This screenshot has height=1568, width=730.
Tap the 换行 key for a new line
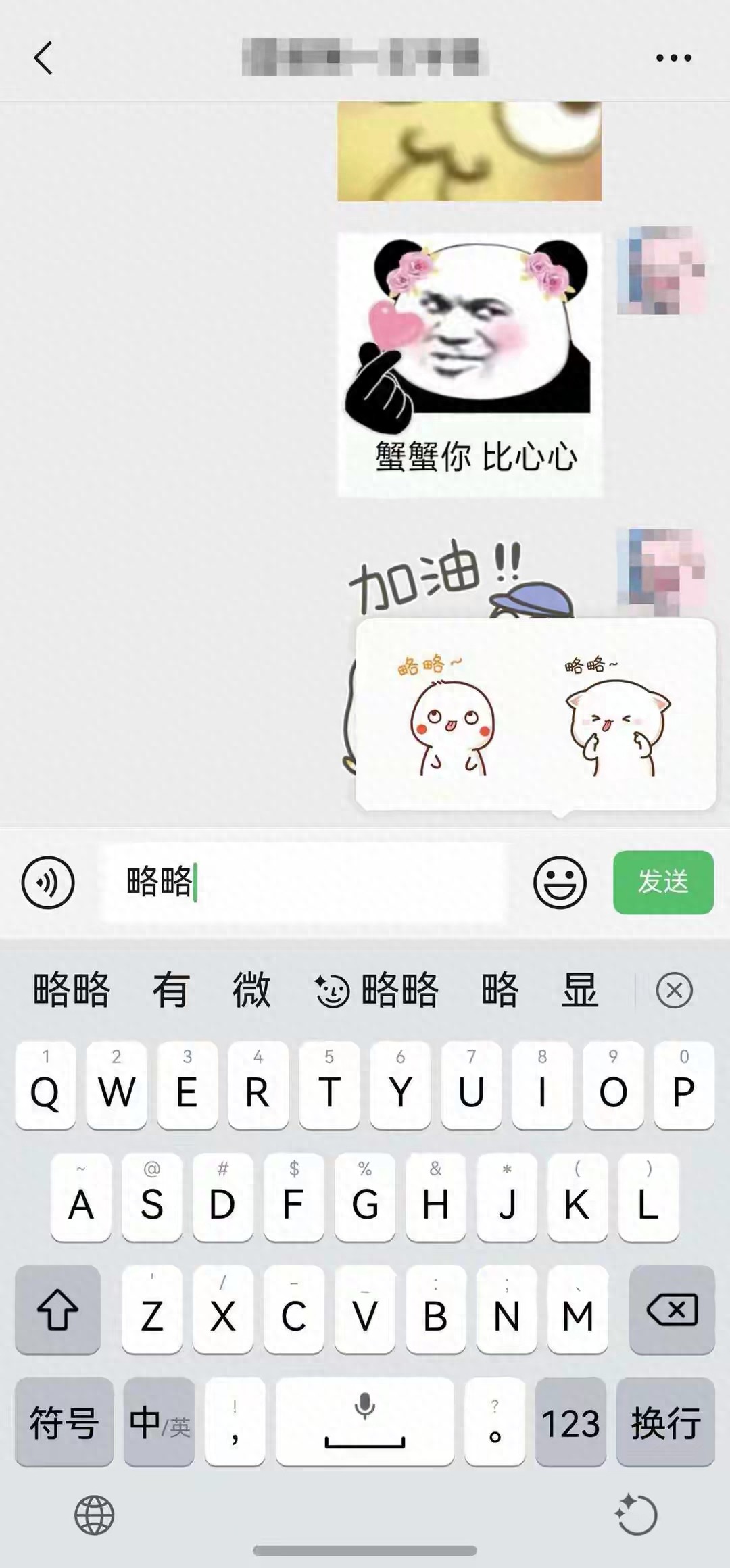click(665, 1423)
